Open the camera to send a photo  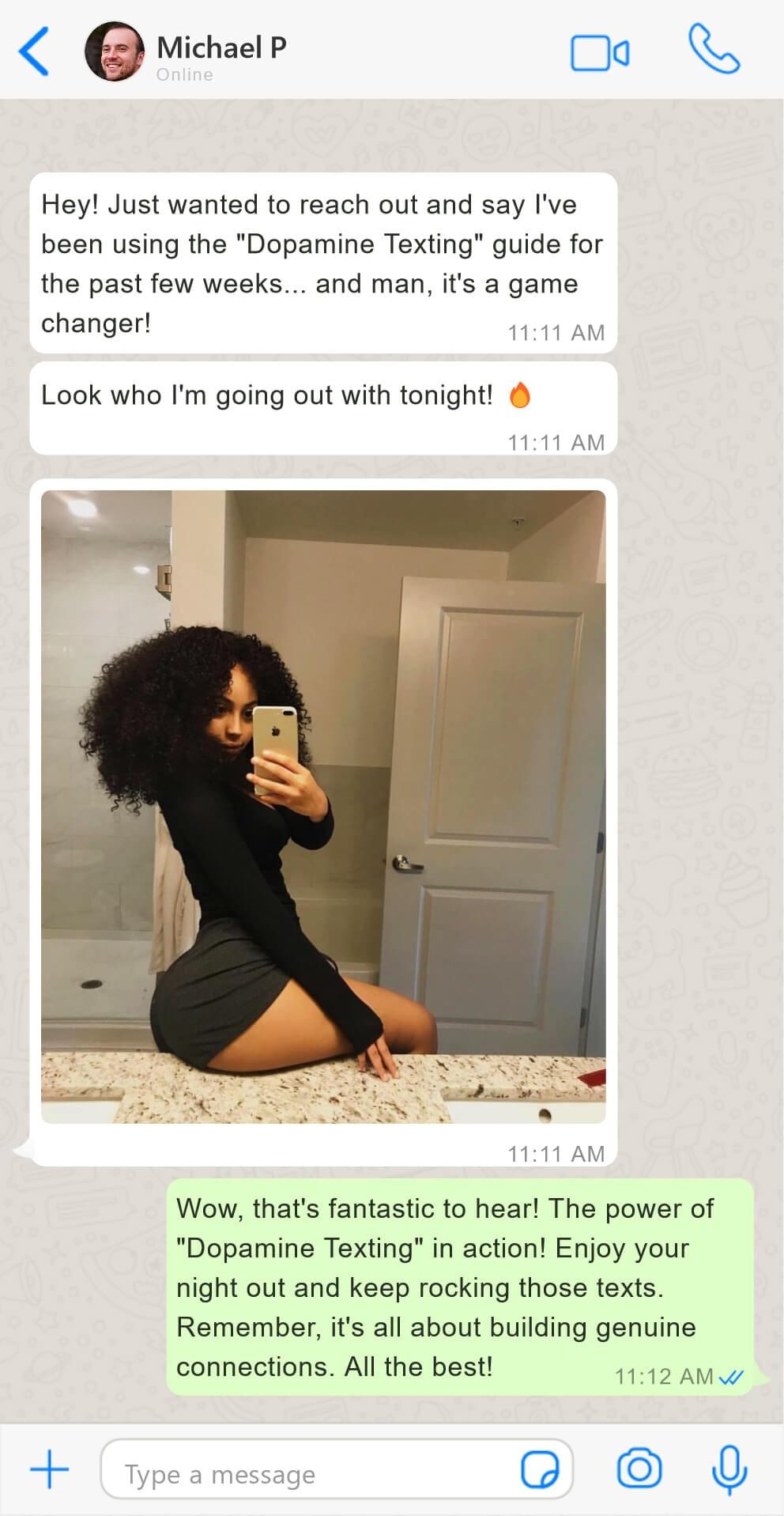point(639,1469)
